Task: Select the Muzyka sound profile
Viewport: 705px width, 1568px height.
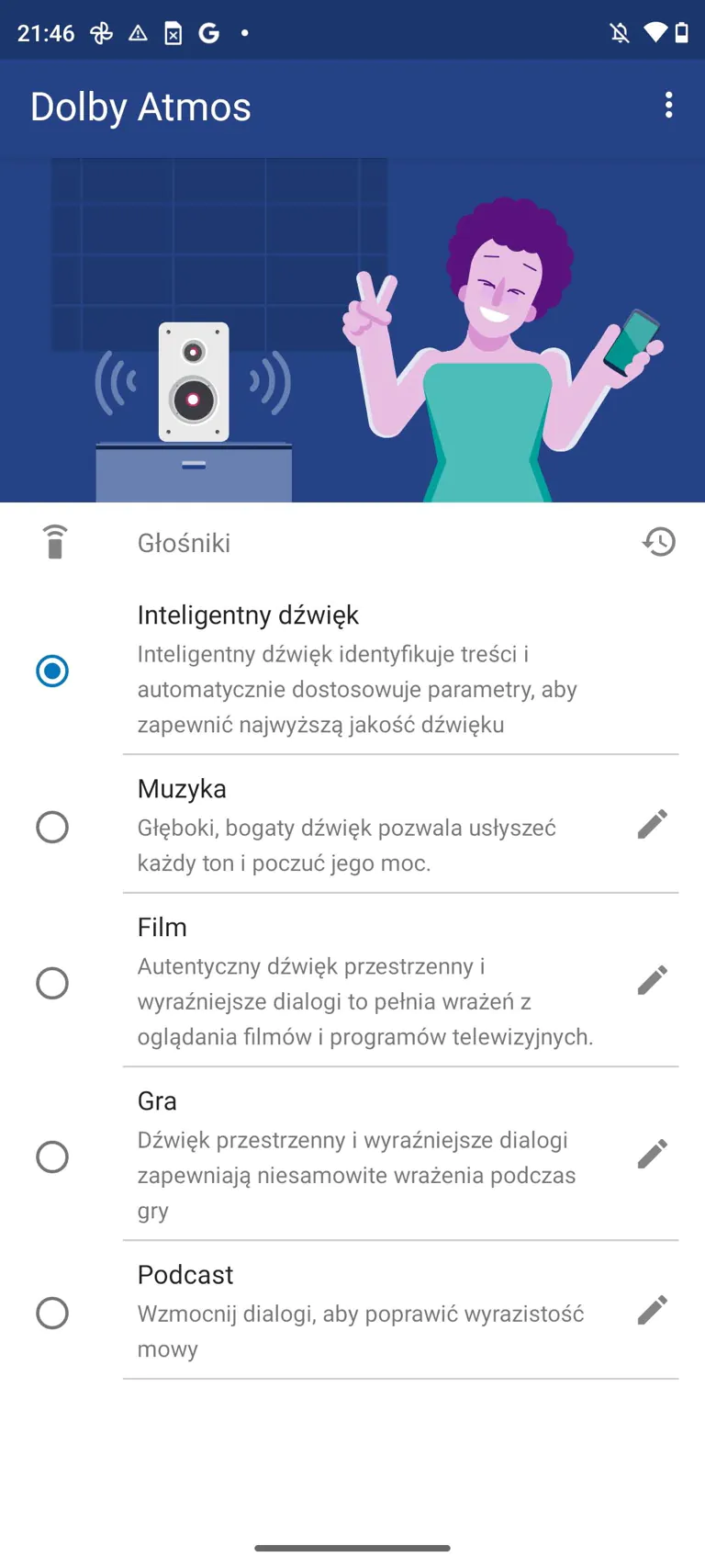Action: [x=52, y=827]
